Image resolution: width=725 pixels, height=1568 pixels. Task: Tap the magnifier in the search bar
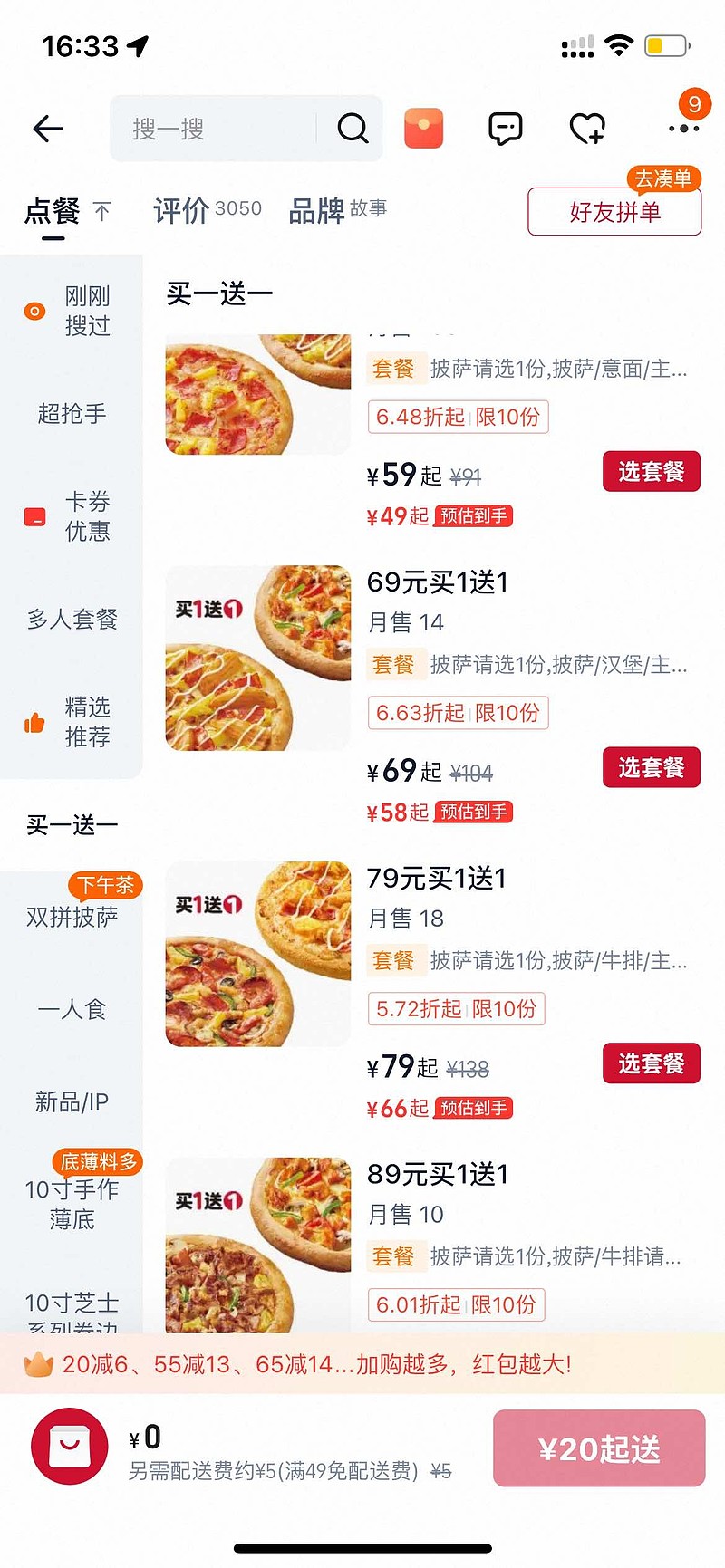(x=351, y=129)
